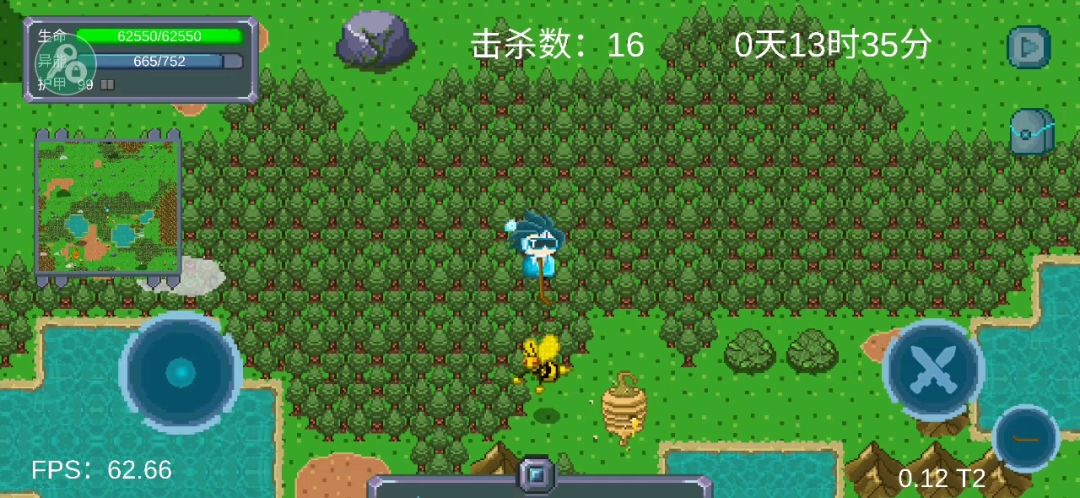Expand the bottom item bar handle
This screenshot has width=1080, height=498.
[537, 474]
